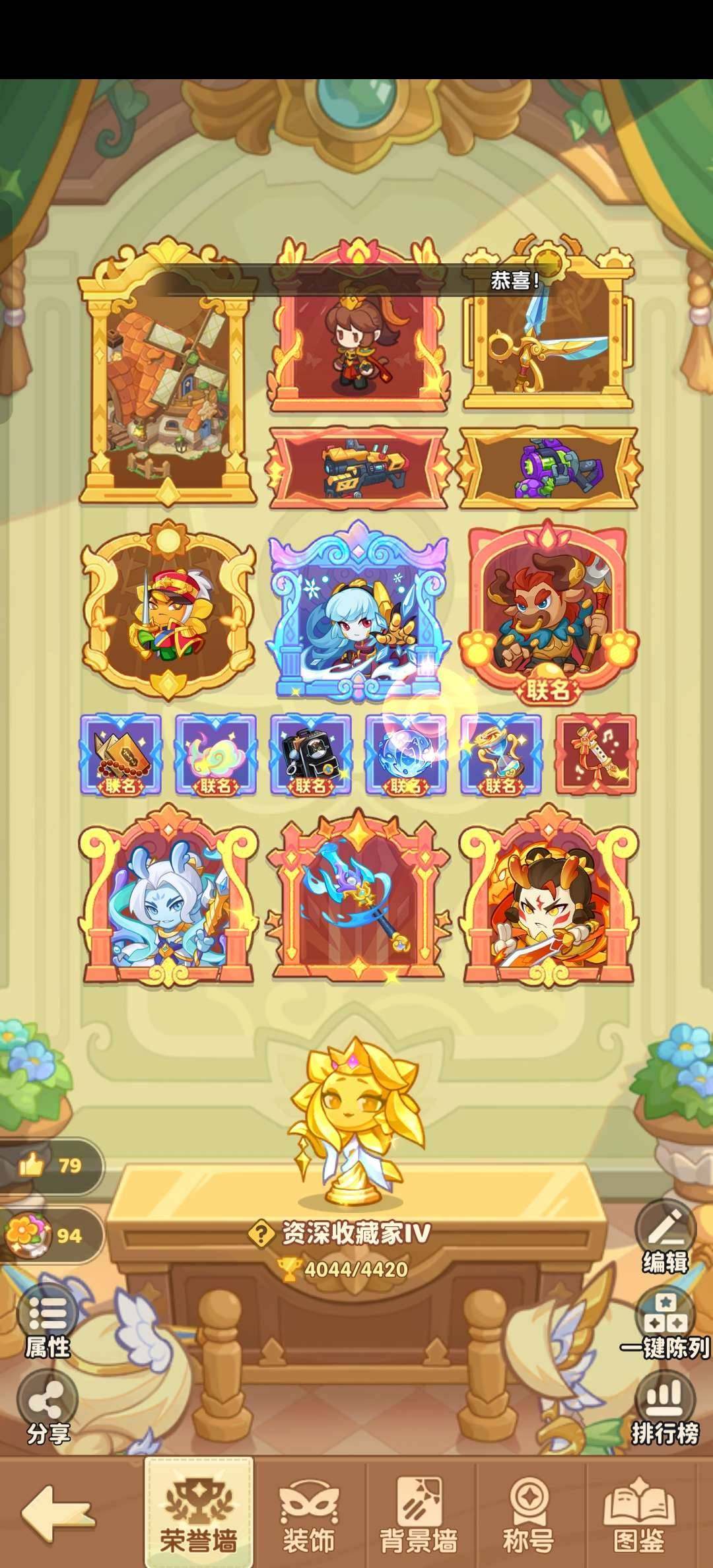Viewport: 713px width, 1568px height.
Task: Open the bull warrior 联名 frame
Action: tap(552, 612)
